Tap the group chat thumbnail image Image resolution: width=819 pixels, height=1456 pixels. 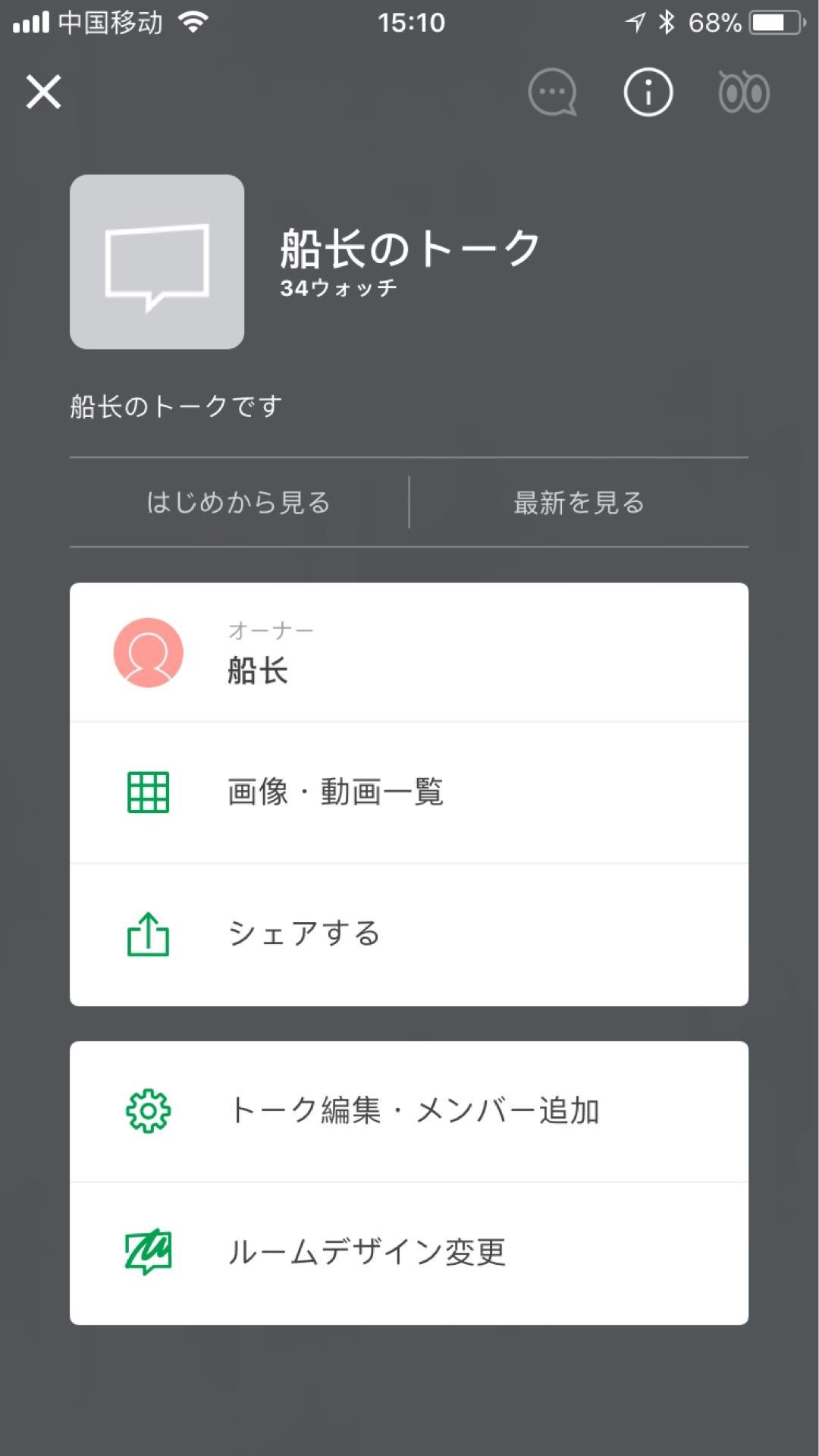(157, 264)
